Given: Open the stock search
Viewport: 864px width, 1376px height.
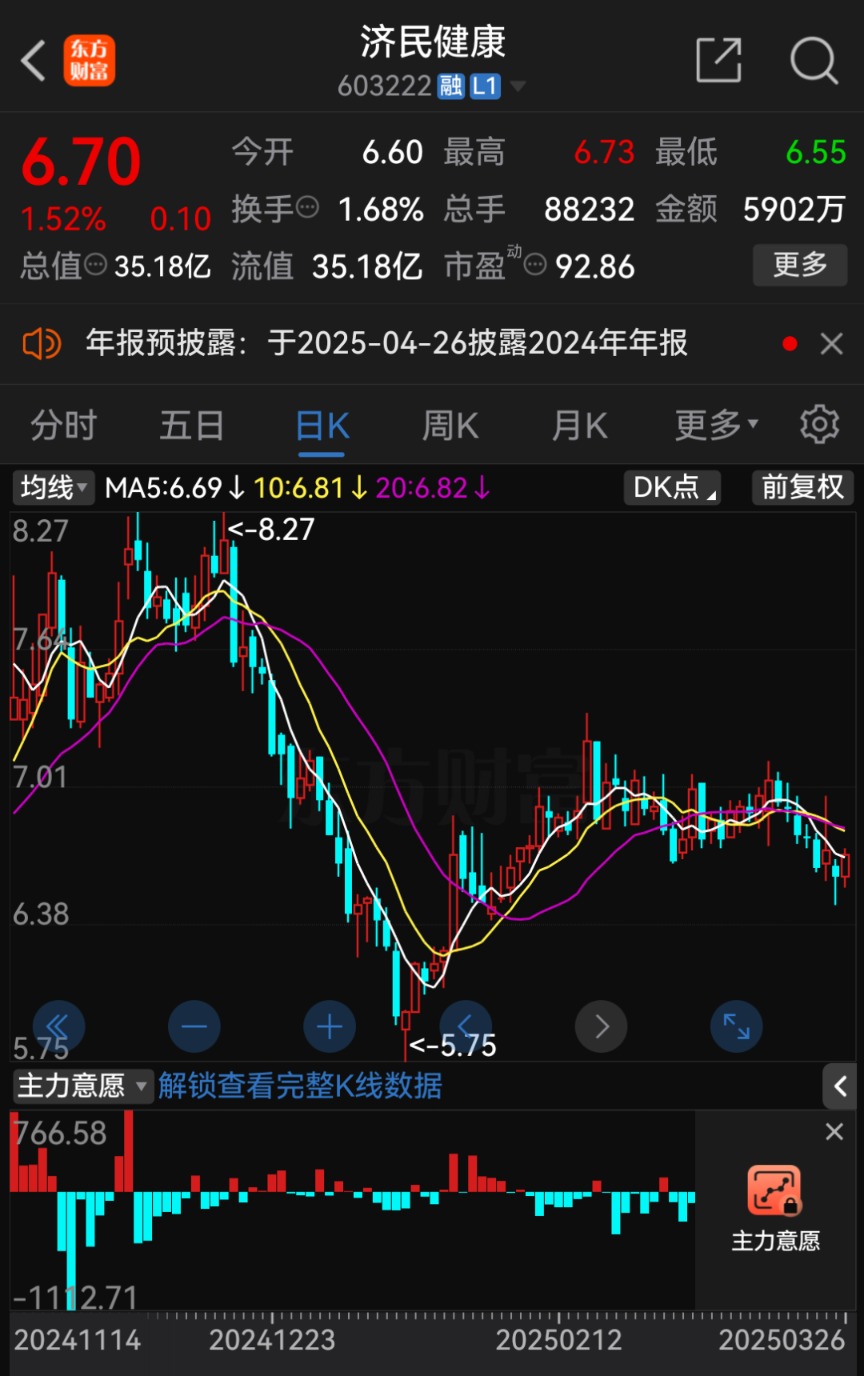Looking at the screenshot, I should pos(813,61).
